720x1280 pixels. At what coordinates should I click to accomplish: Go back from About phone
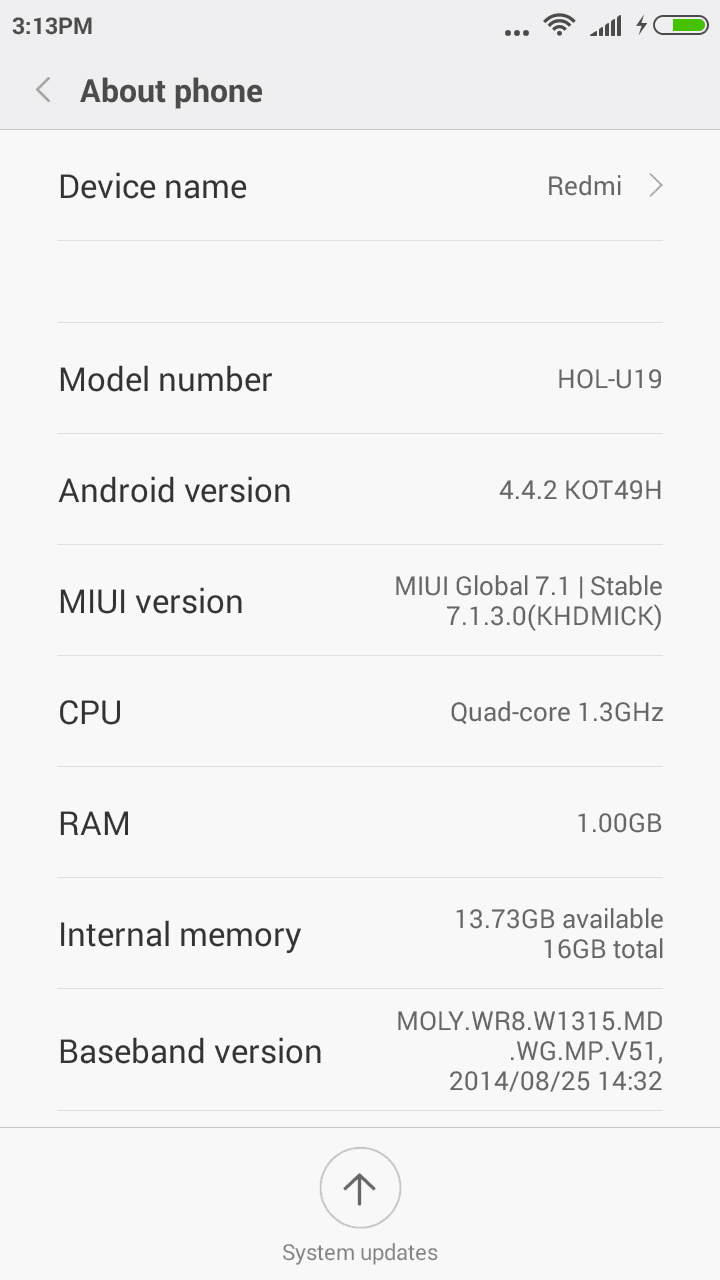(43, 91)
